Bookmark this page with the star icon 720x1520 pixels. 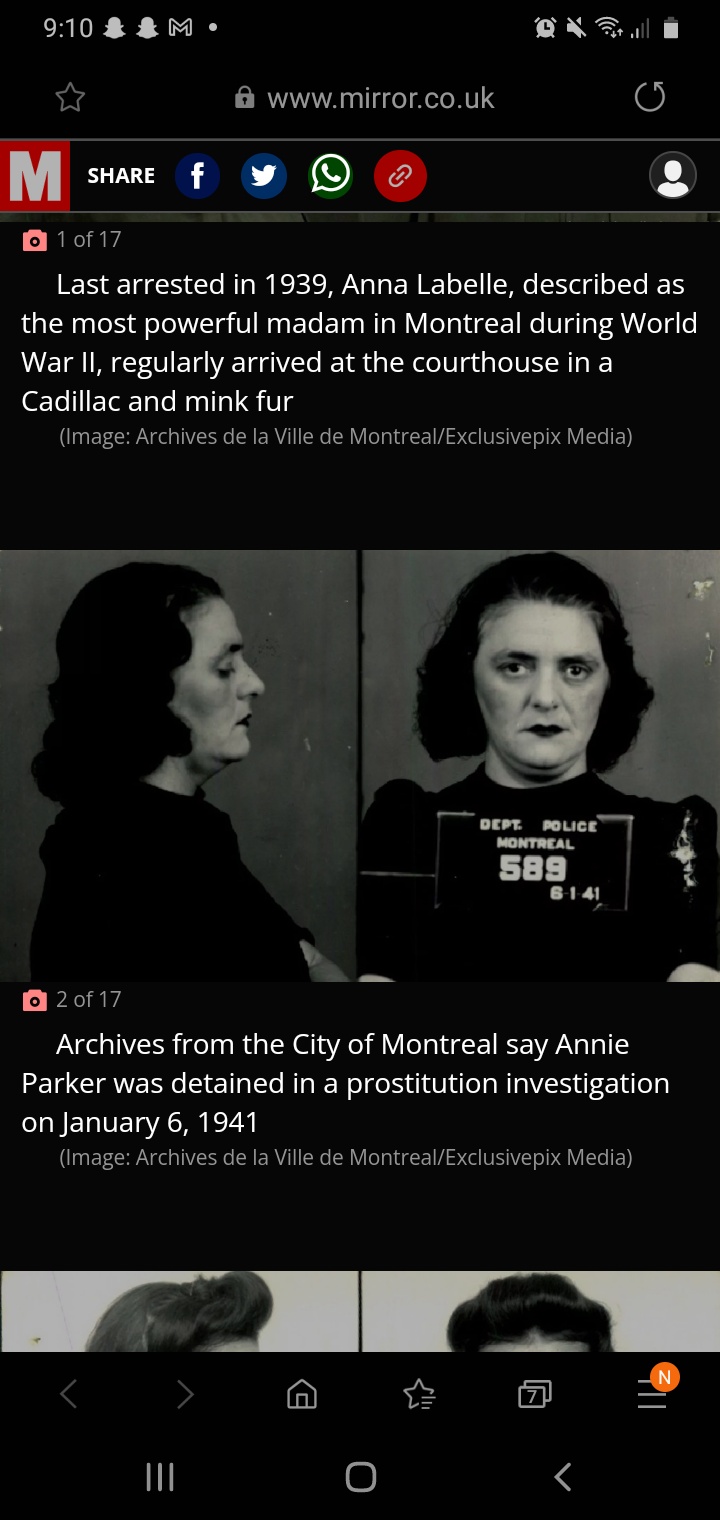tap(70, 97)
